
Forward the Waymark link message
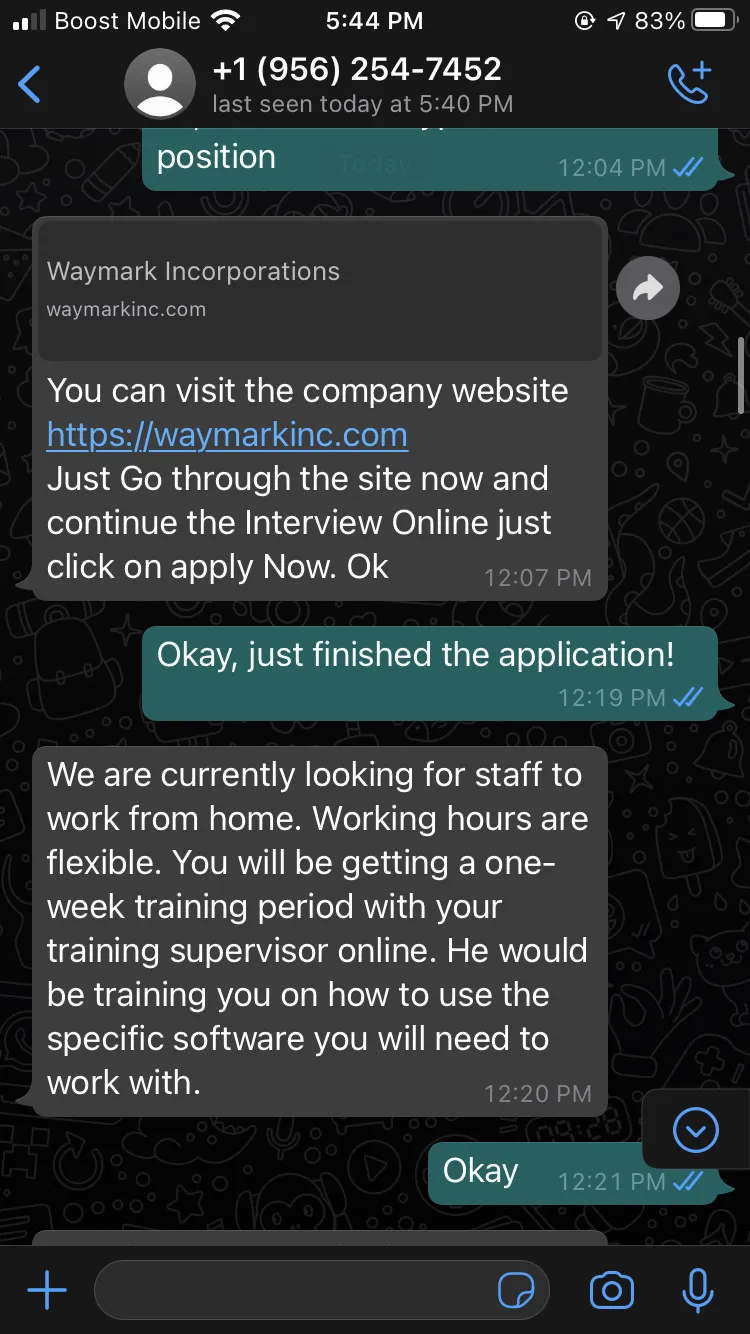[648, 289]
